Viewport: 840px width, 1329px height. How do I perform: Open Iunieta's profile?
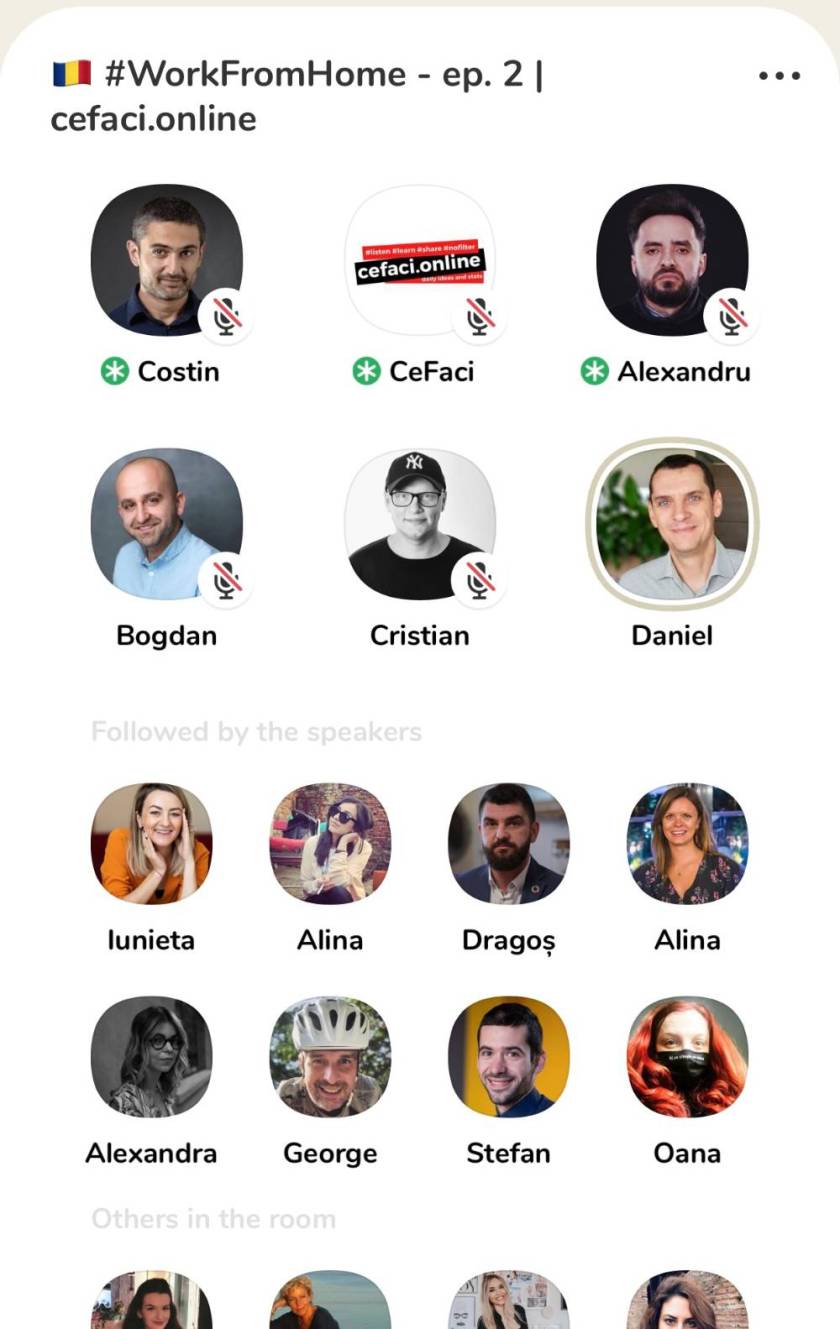(x=151, y=843)
